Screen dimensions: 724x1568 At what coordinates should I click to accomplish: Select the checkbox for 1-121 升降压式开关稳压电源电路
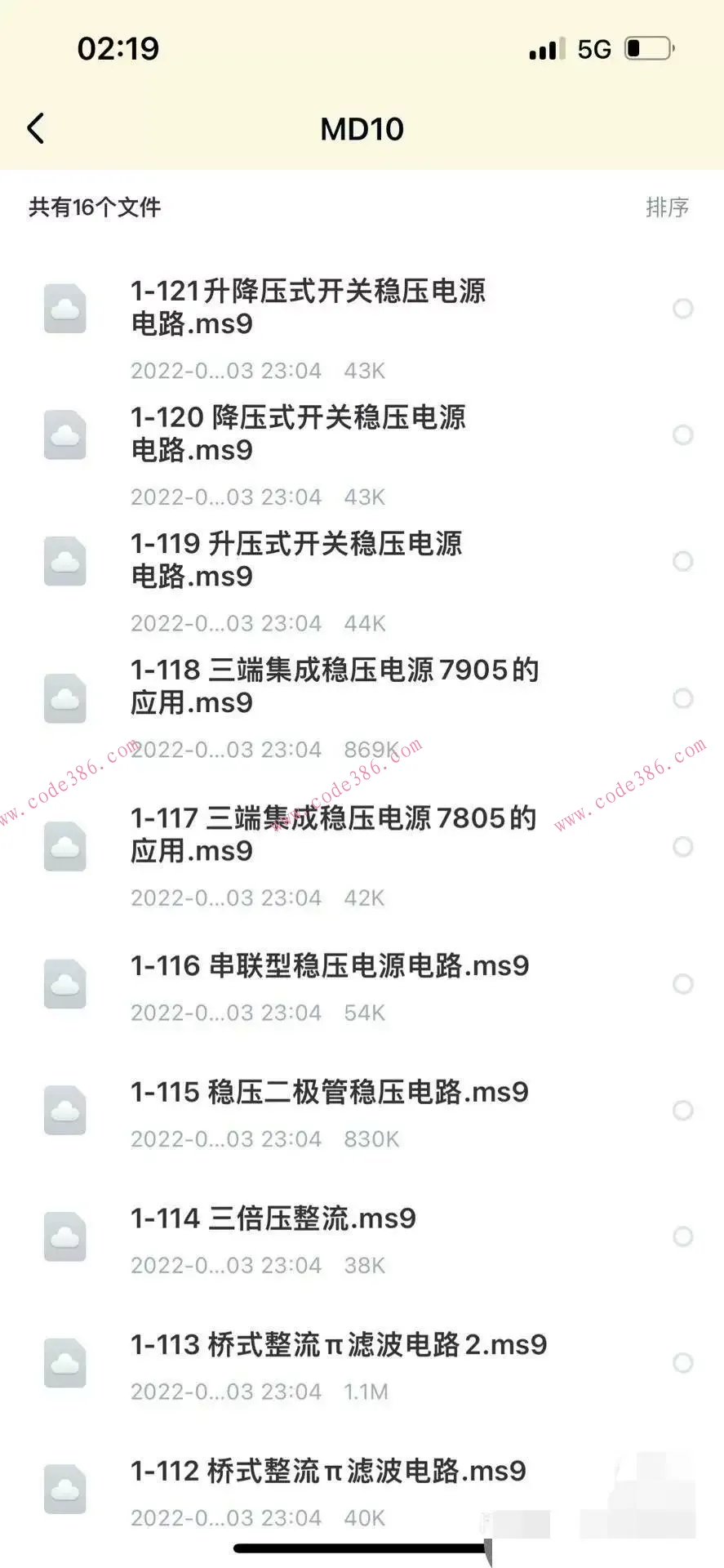[x=683, y=309]
